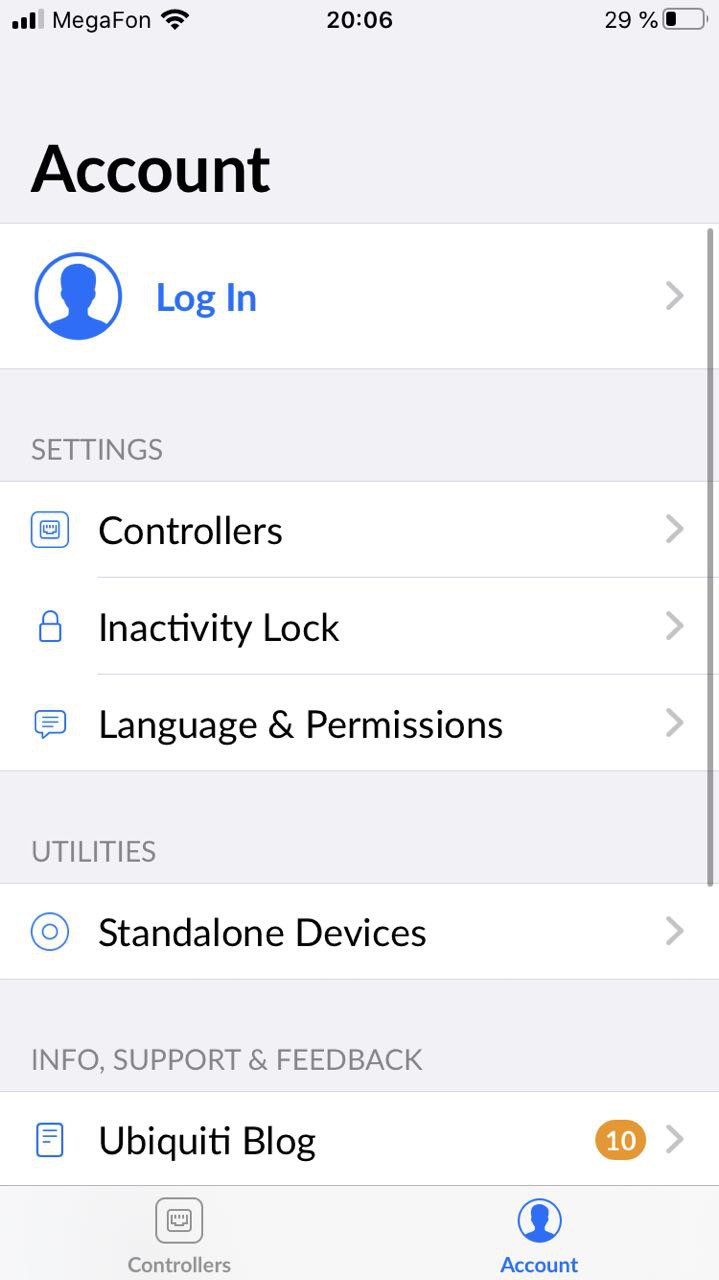The width and height of the screenshot is (719, 1280).
Task: Open Language & Permissions
Action: [x=359, y=724]
